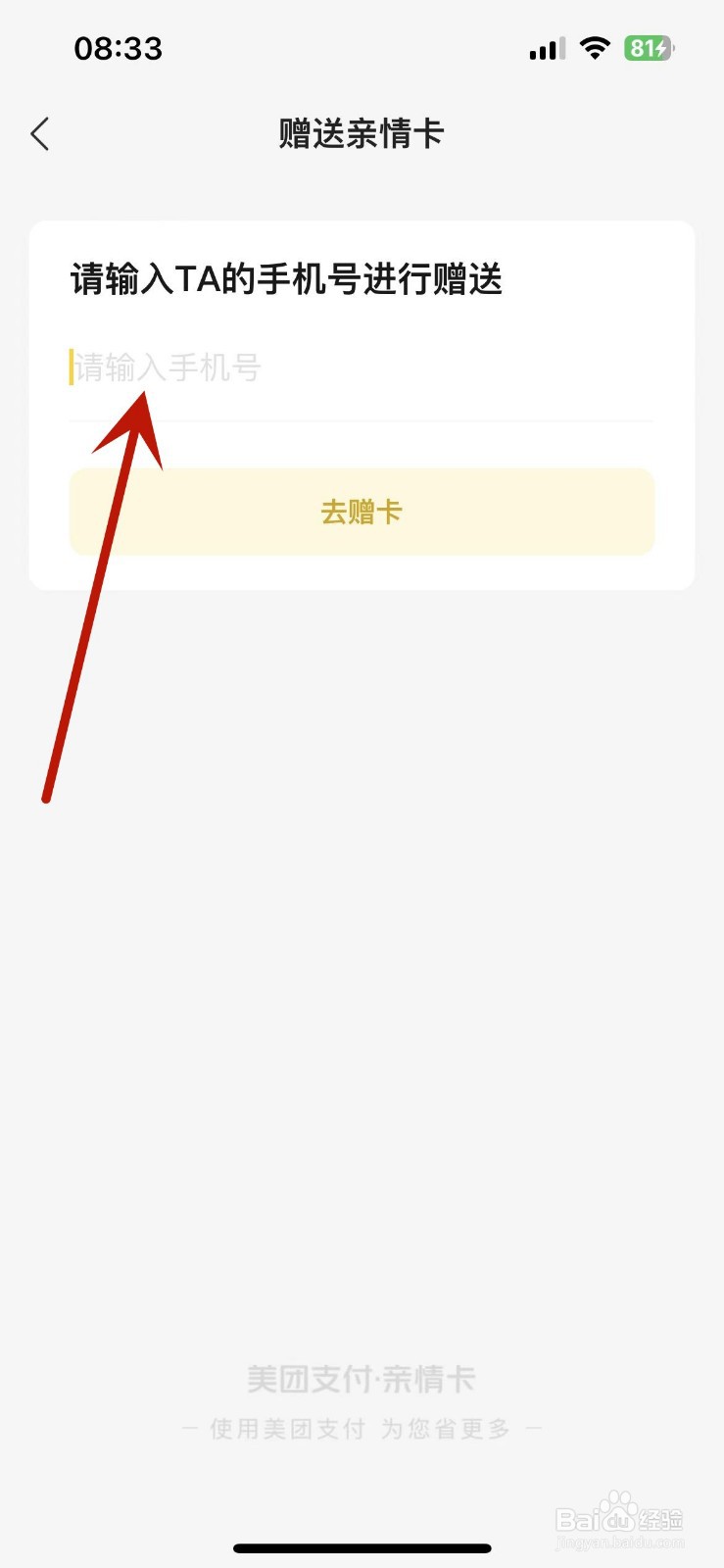Tap the Wi-Fi icon in status bar
Image resolution: width=724 pixels, height=1568 pixels.
[x=595, y=47]
